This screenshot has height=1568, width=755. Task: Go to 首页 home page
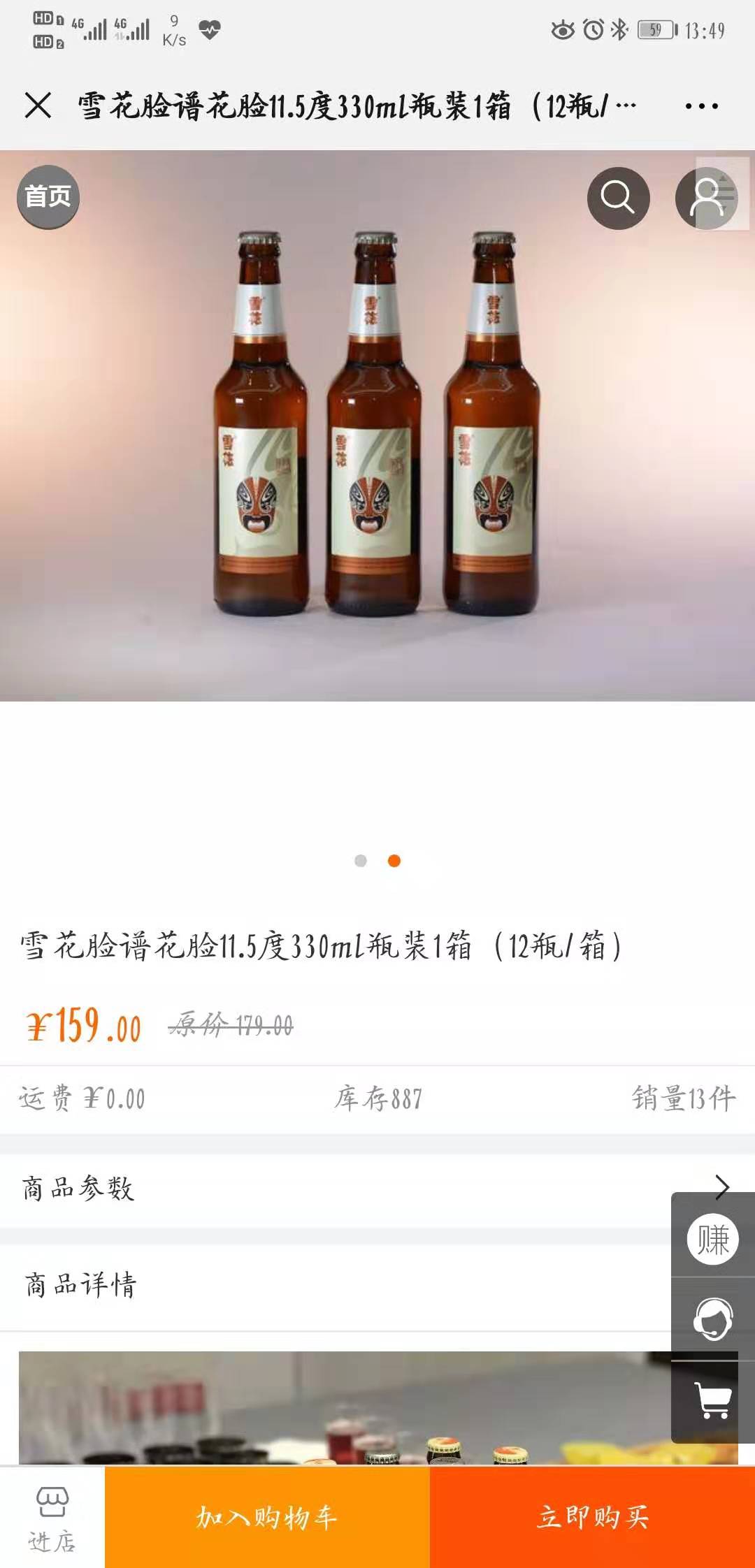point(48,196)
